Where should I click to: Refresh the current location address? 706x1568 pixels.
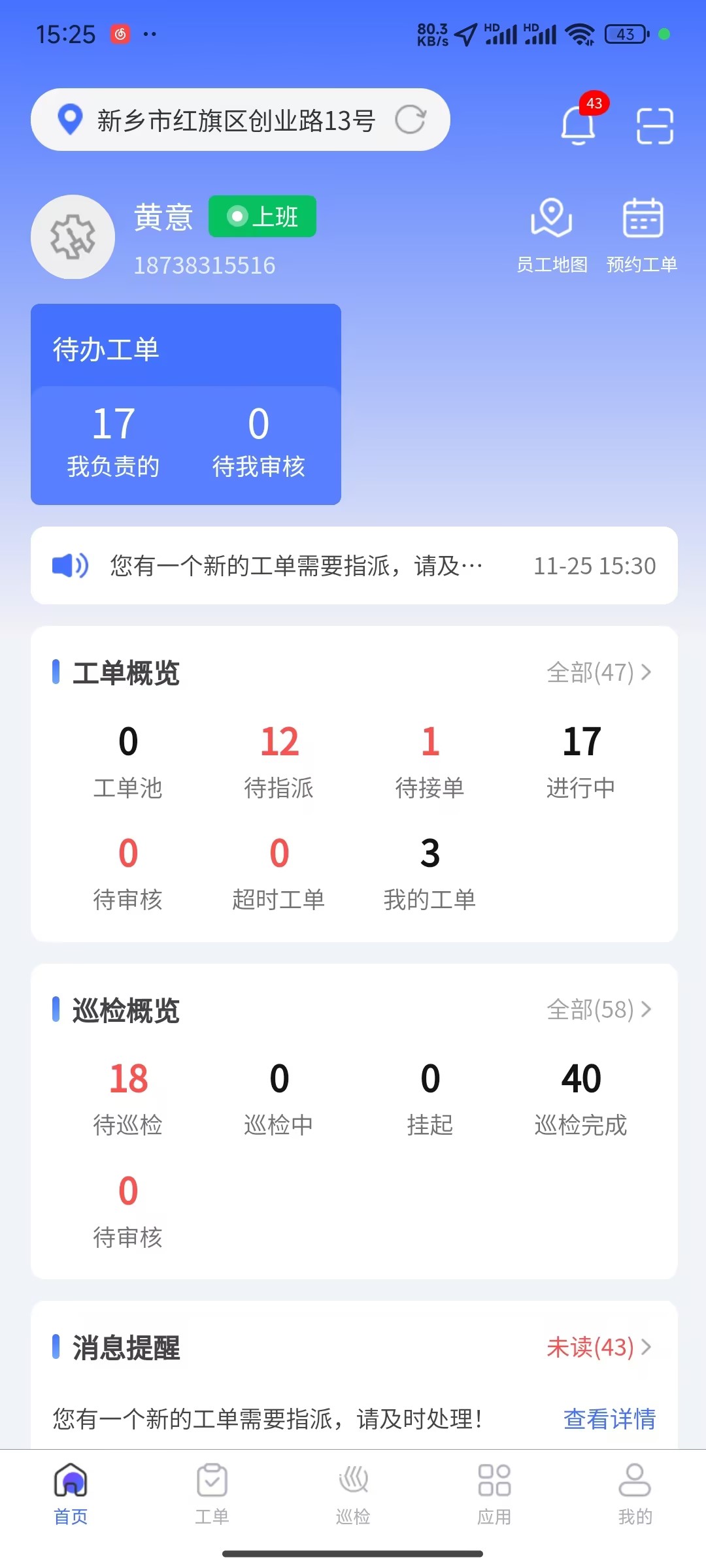(x=410, y=120)
